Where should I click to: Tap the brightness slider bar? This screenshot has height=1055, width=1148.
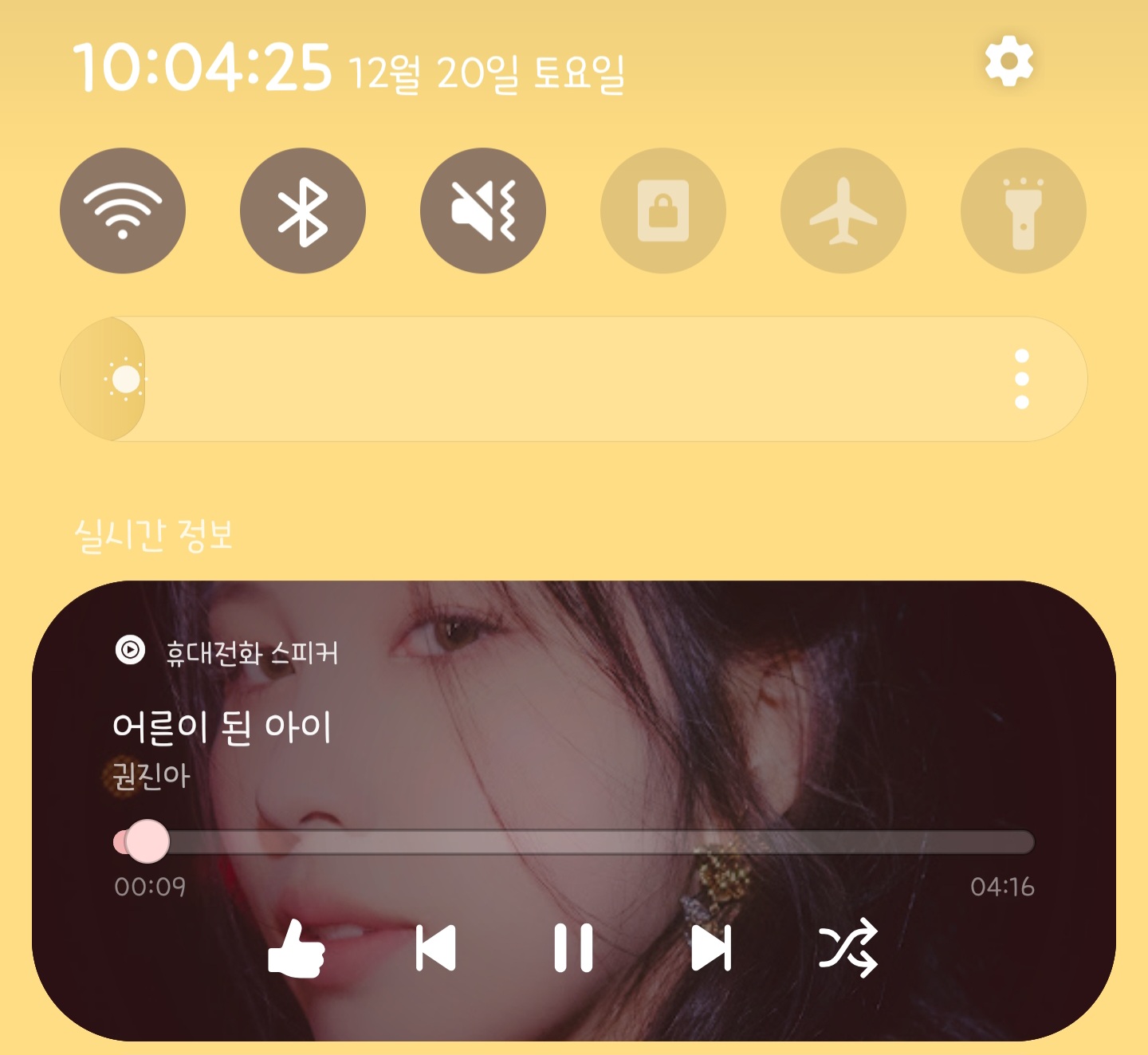point(558,379)
